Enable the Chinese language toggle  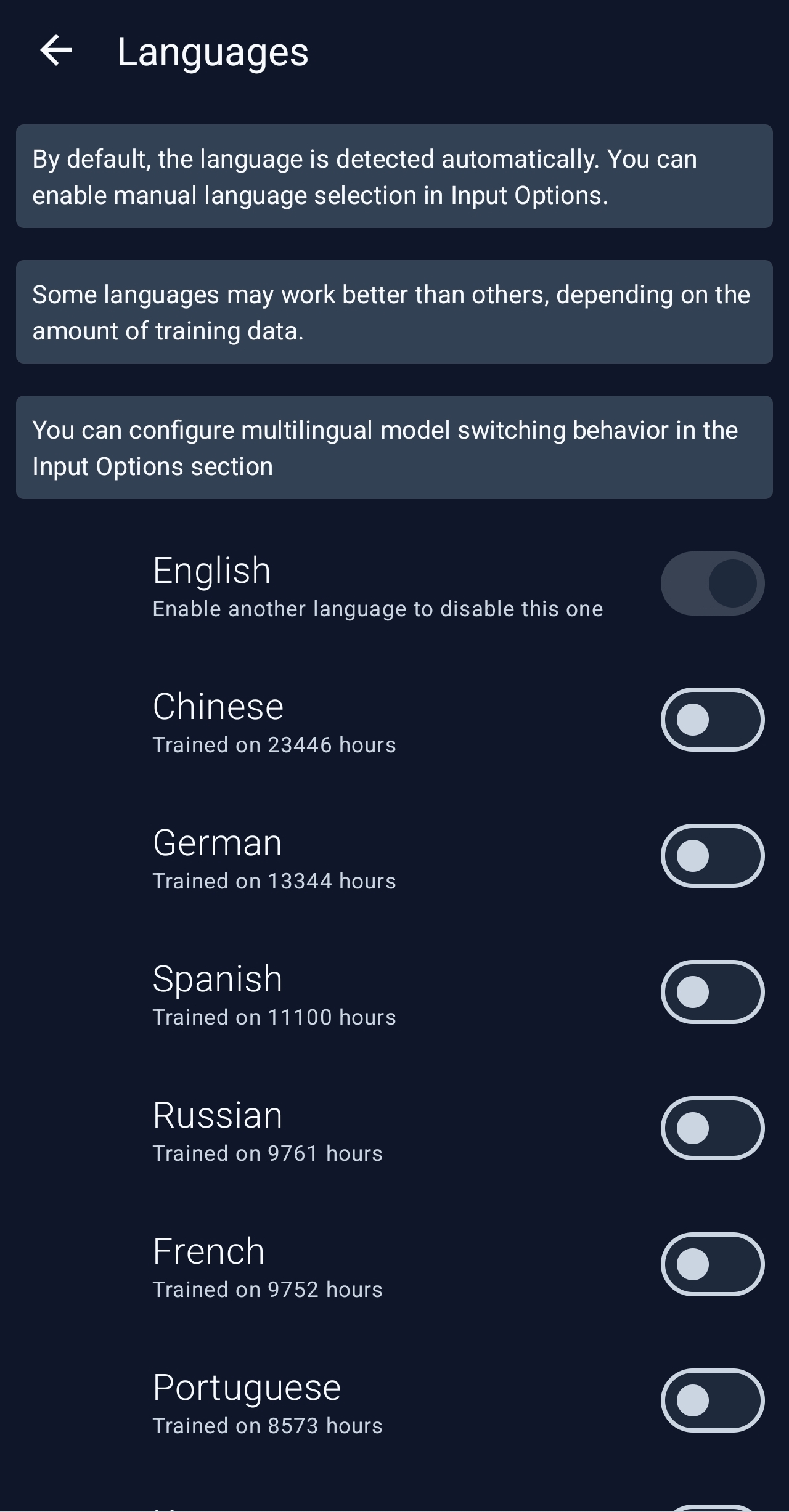click(713, 720)
